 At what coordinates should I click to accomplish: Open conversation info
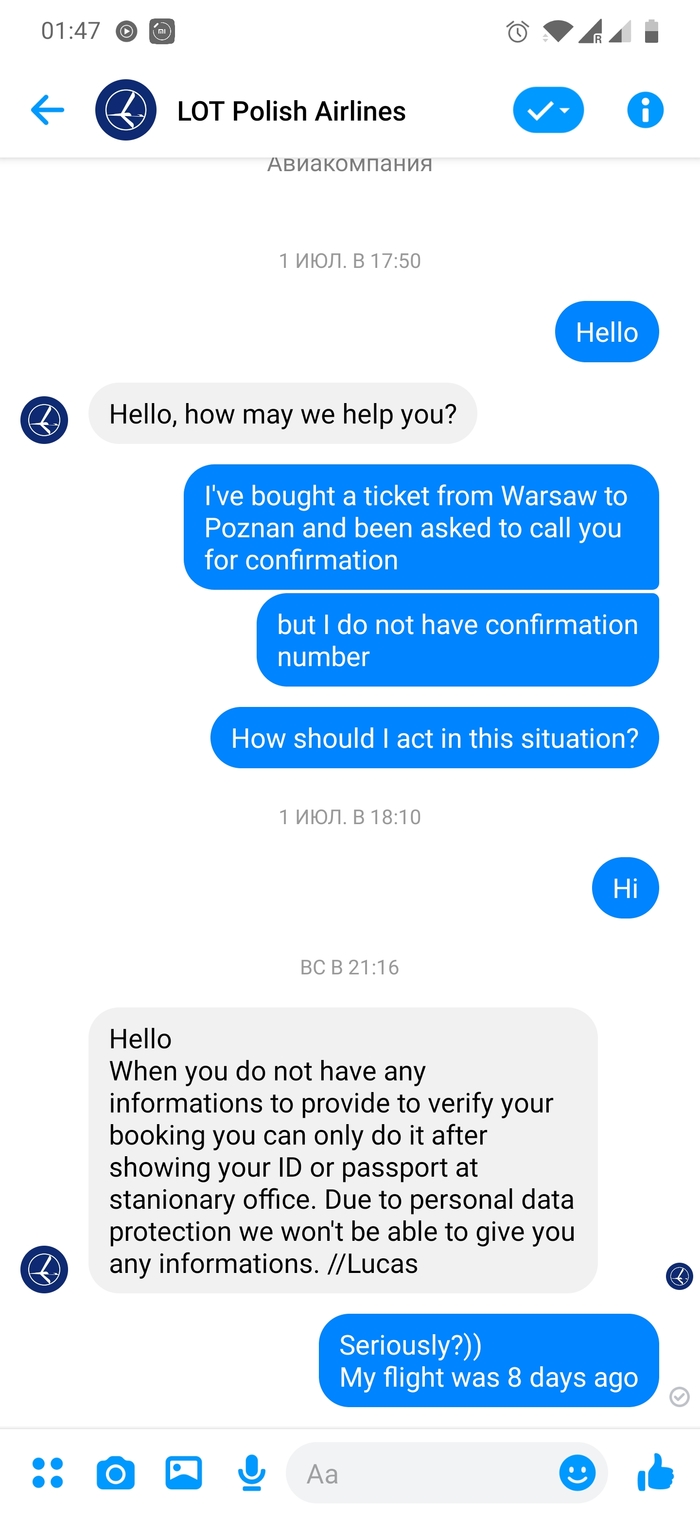(645, 111)
